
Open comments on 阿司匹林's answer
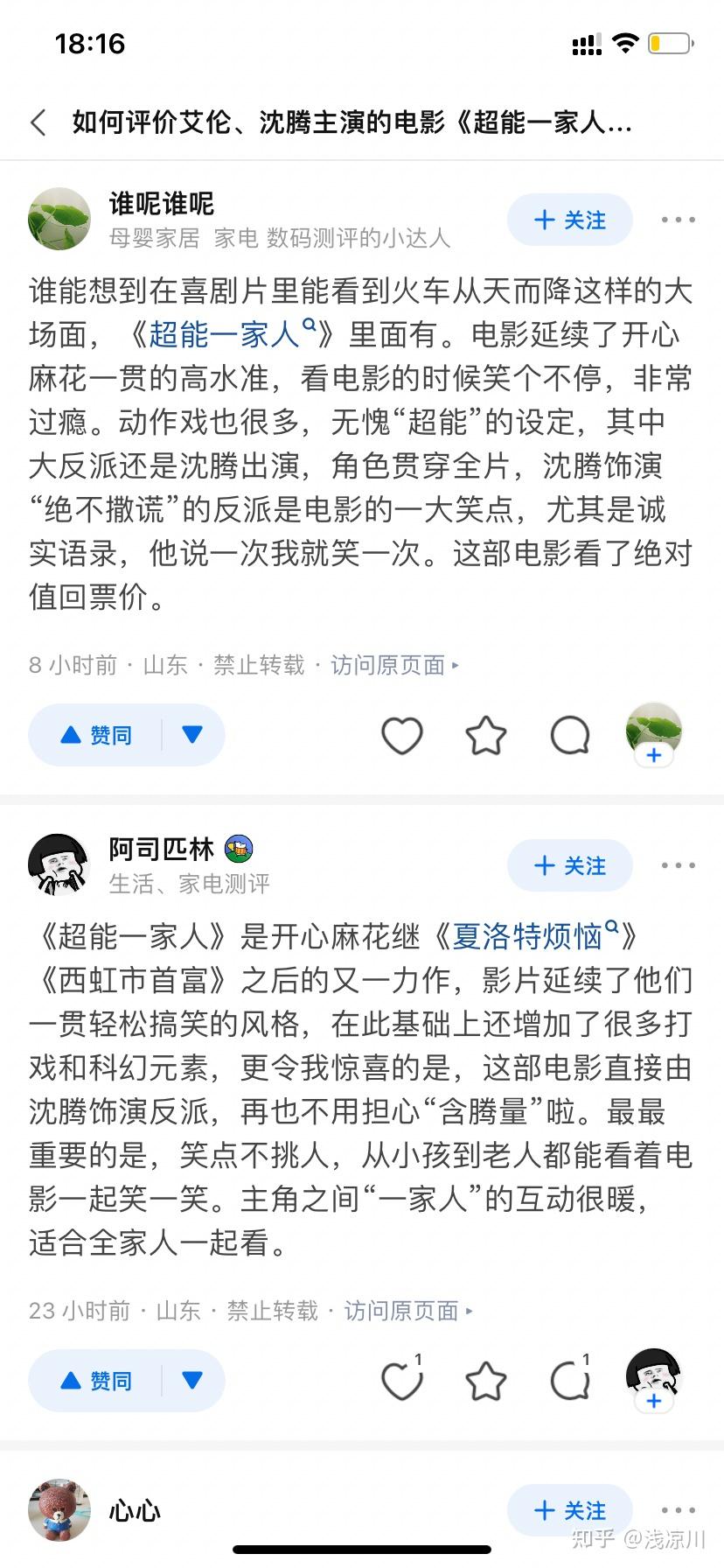[569, 1382]
